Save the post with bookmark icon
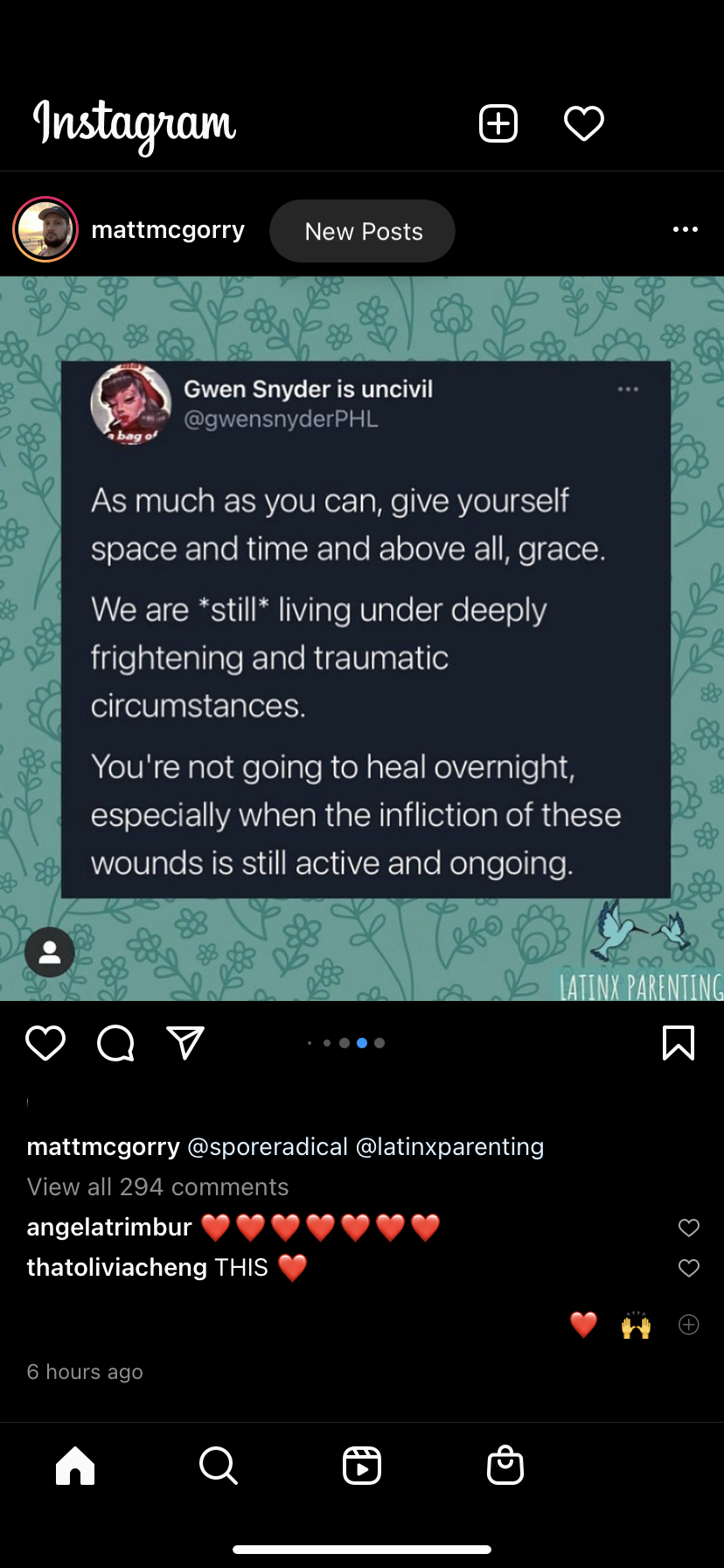Viewport: 724px width, 1568px height. [x=679, y=1043]
